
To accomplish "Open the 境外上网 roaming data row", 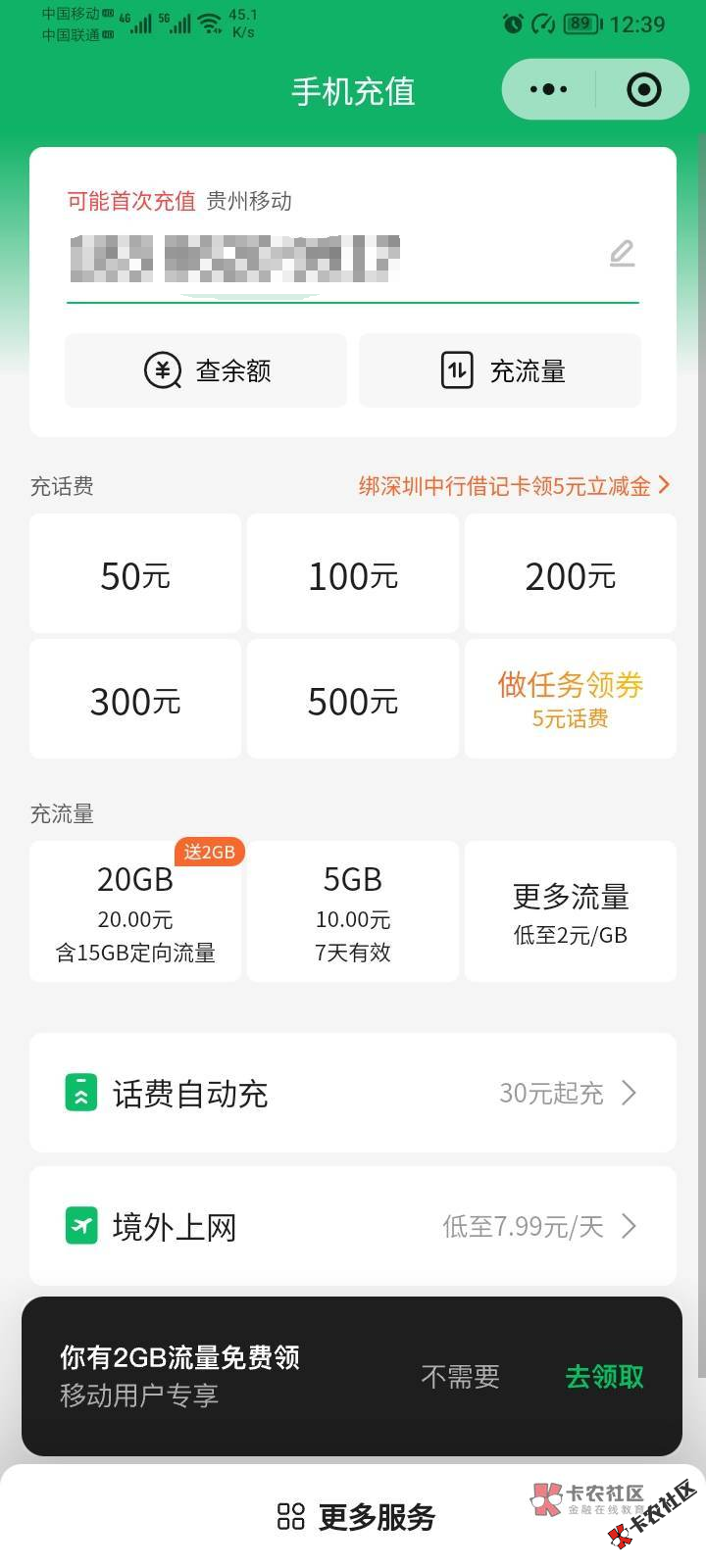I will (x=353, y=1226).
